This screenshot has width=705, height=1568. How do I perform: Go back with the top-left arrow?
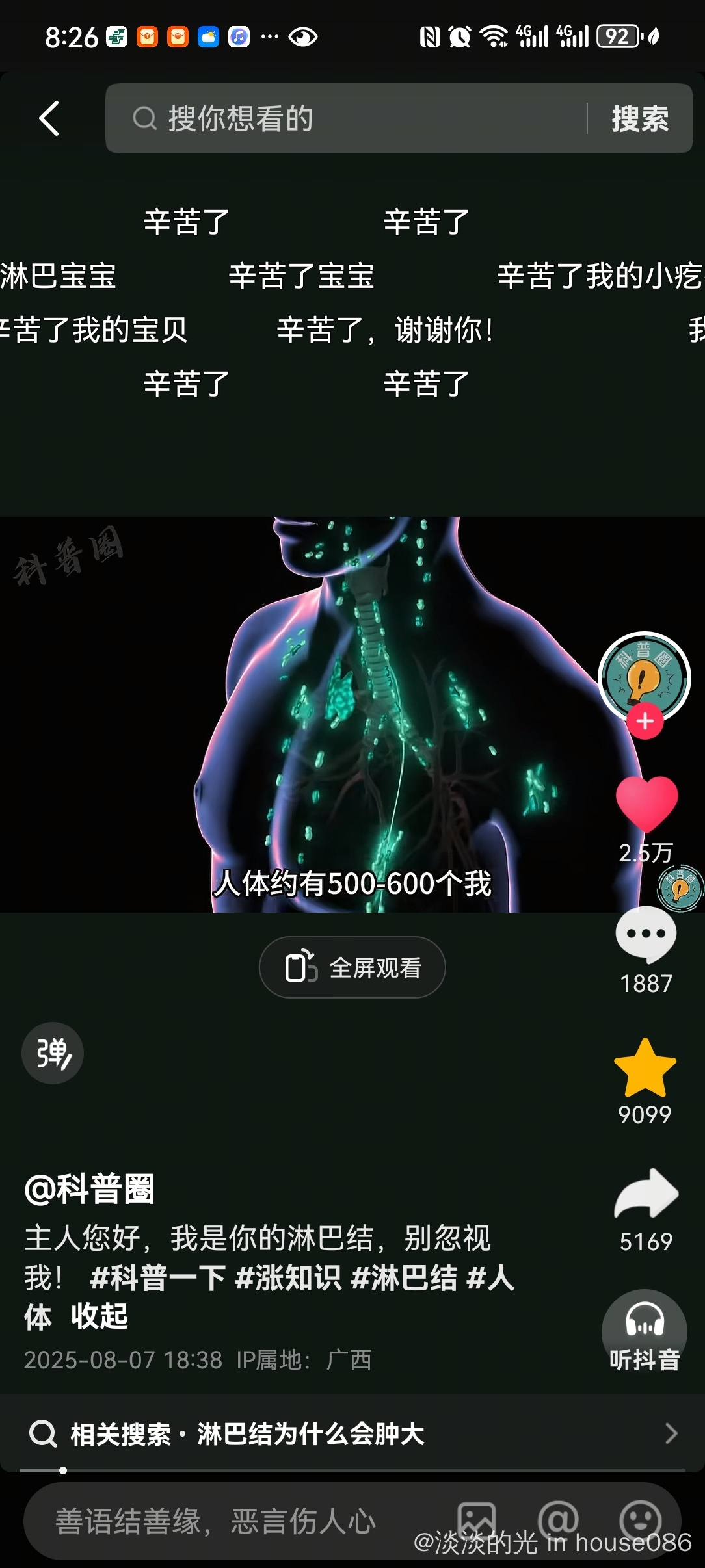49,118
